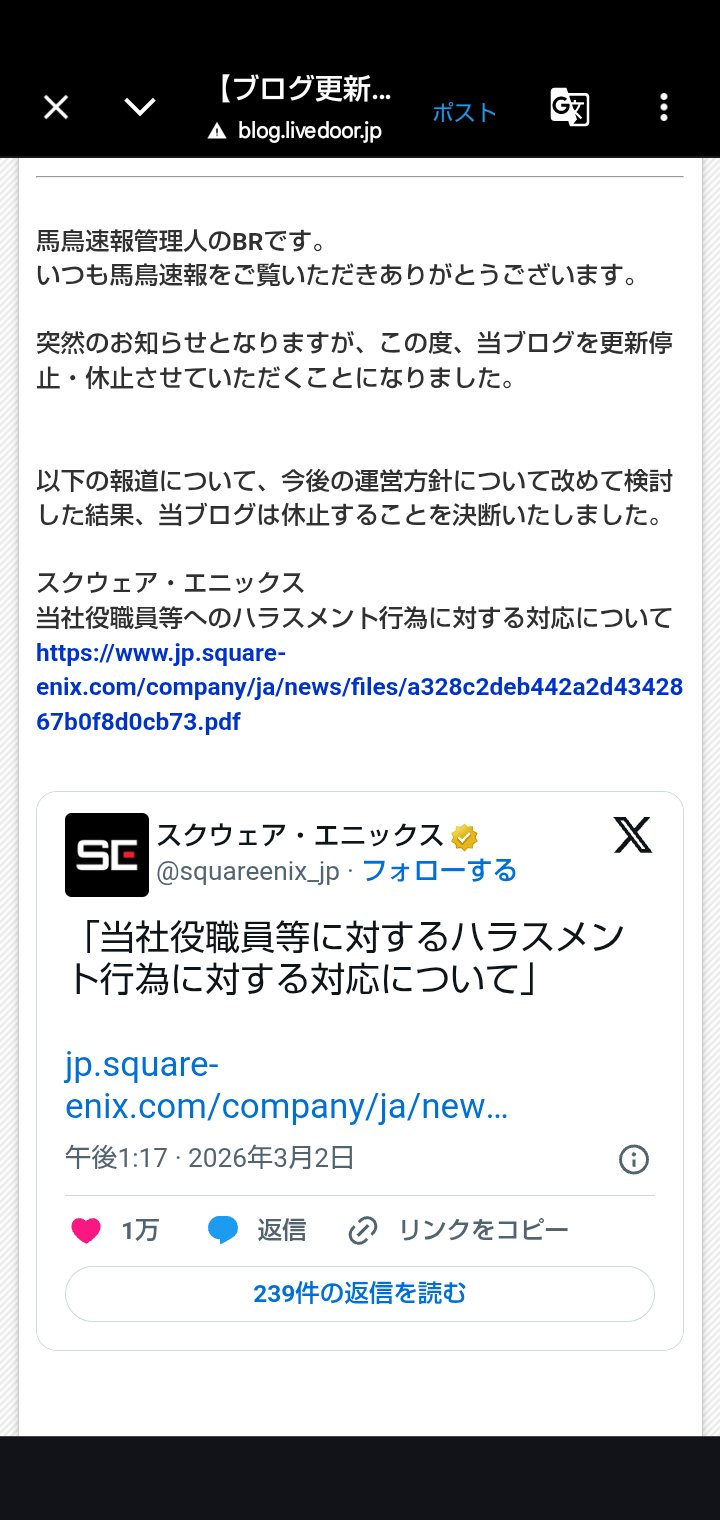Viewport: 720px width, 1520px height.
Task: Read the 239件の返信 replies
Action: tap(360, 1294)
